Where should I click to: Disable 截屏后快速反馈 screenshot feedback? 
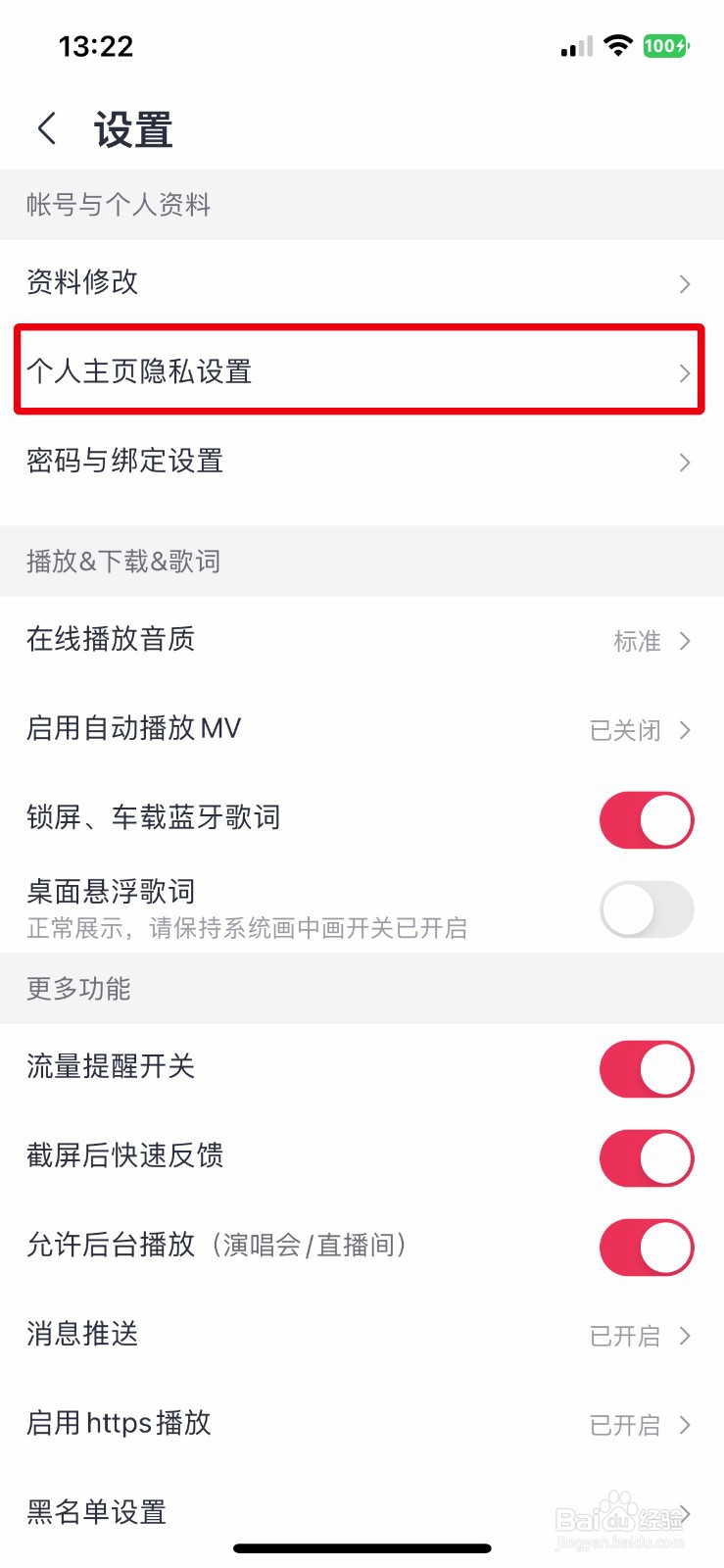click(647, 1157)
